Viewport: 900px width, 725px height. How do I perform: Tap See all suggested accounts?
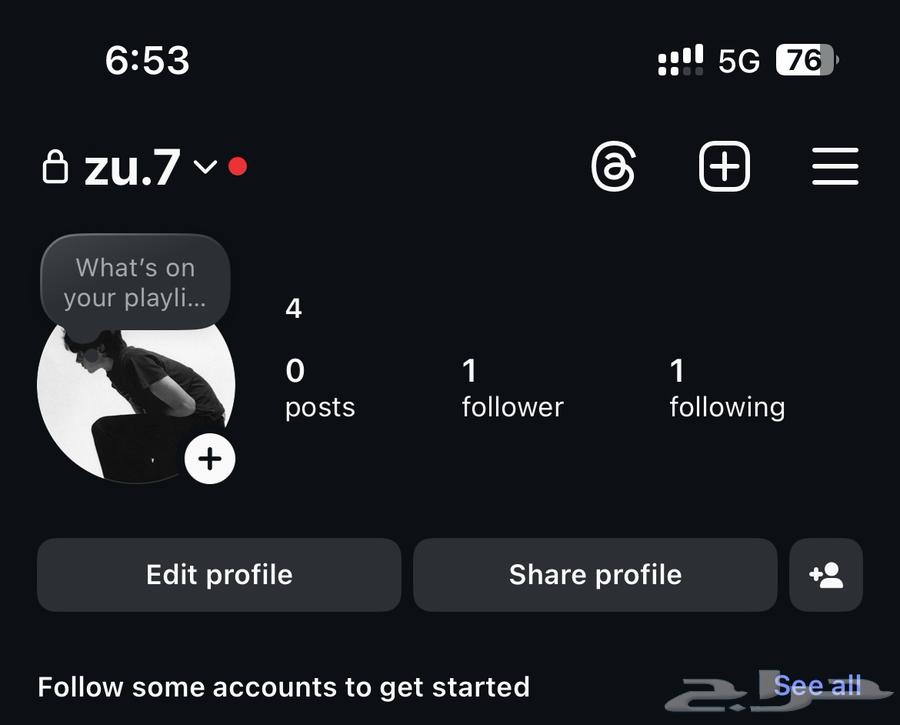[817, 686]
